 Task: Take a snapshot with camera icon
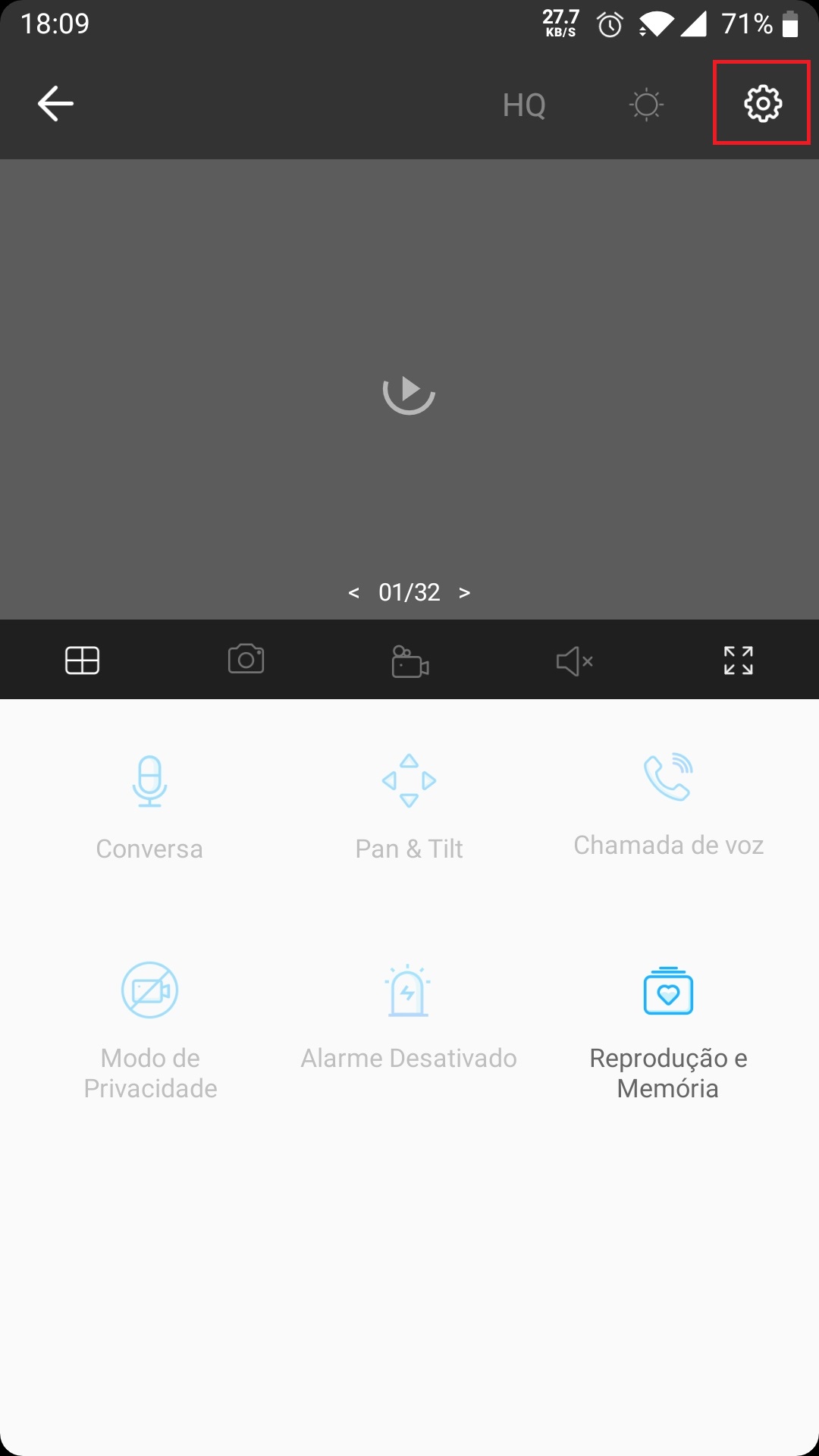coord(246,659)
